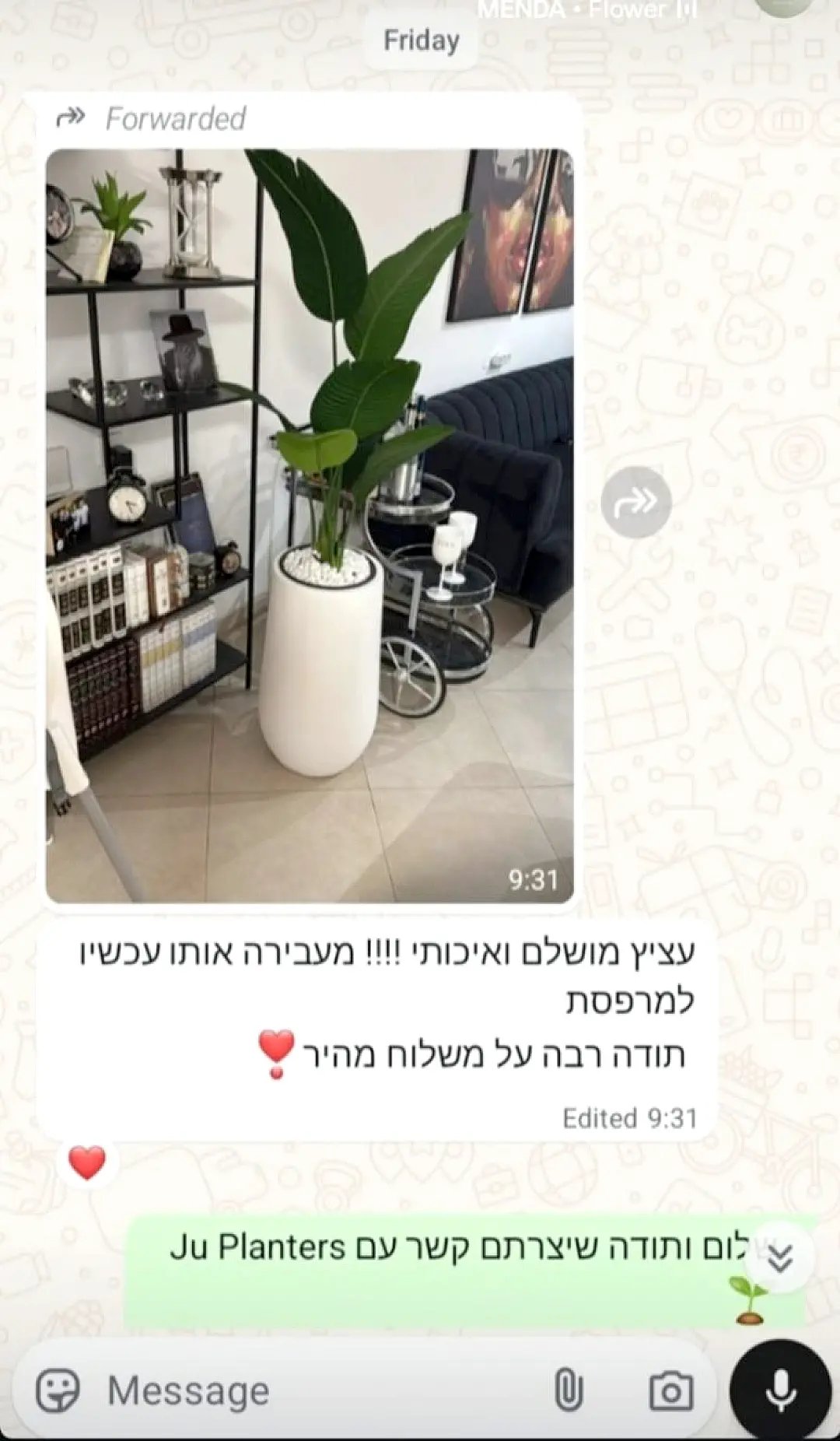Forward the plant photo using the arrow button

point(635,503)
